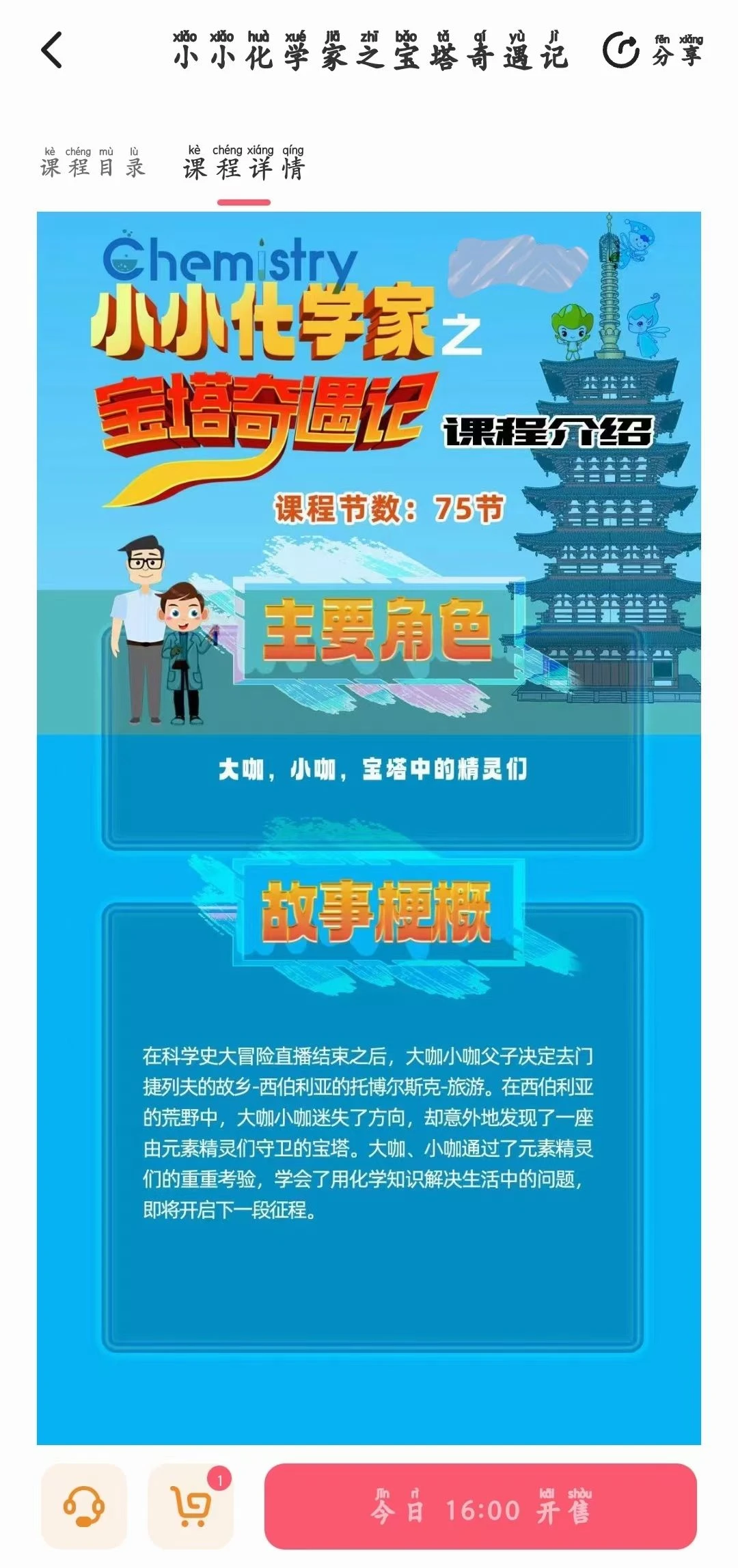This screenshot has height=1568, width=738.
Task: Go back using the top-left arrow
Action: coord(52,51)
